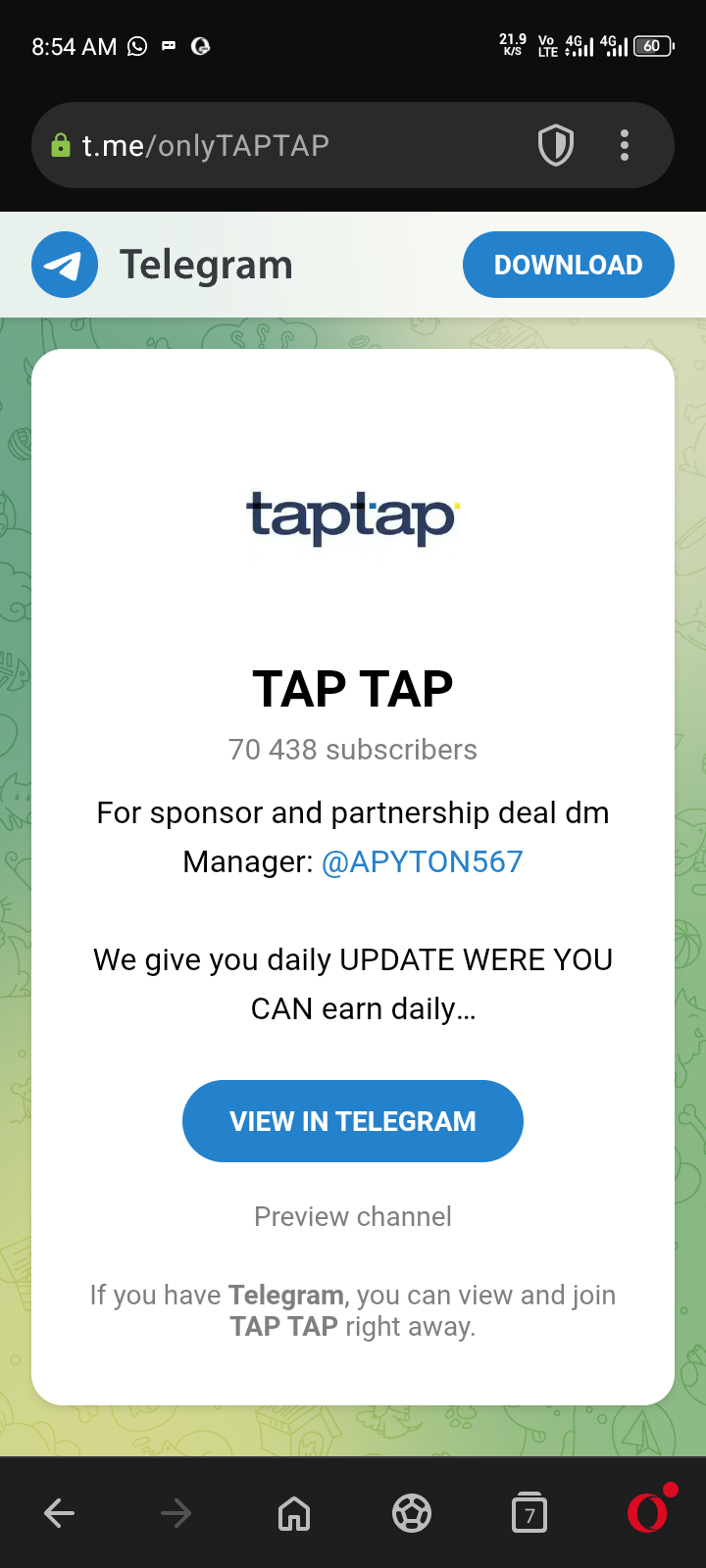Open the Telegram logo header link
Screen dimensions: 706x1568
[163, 265]
